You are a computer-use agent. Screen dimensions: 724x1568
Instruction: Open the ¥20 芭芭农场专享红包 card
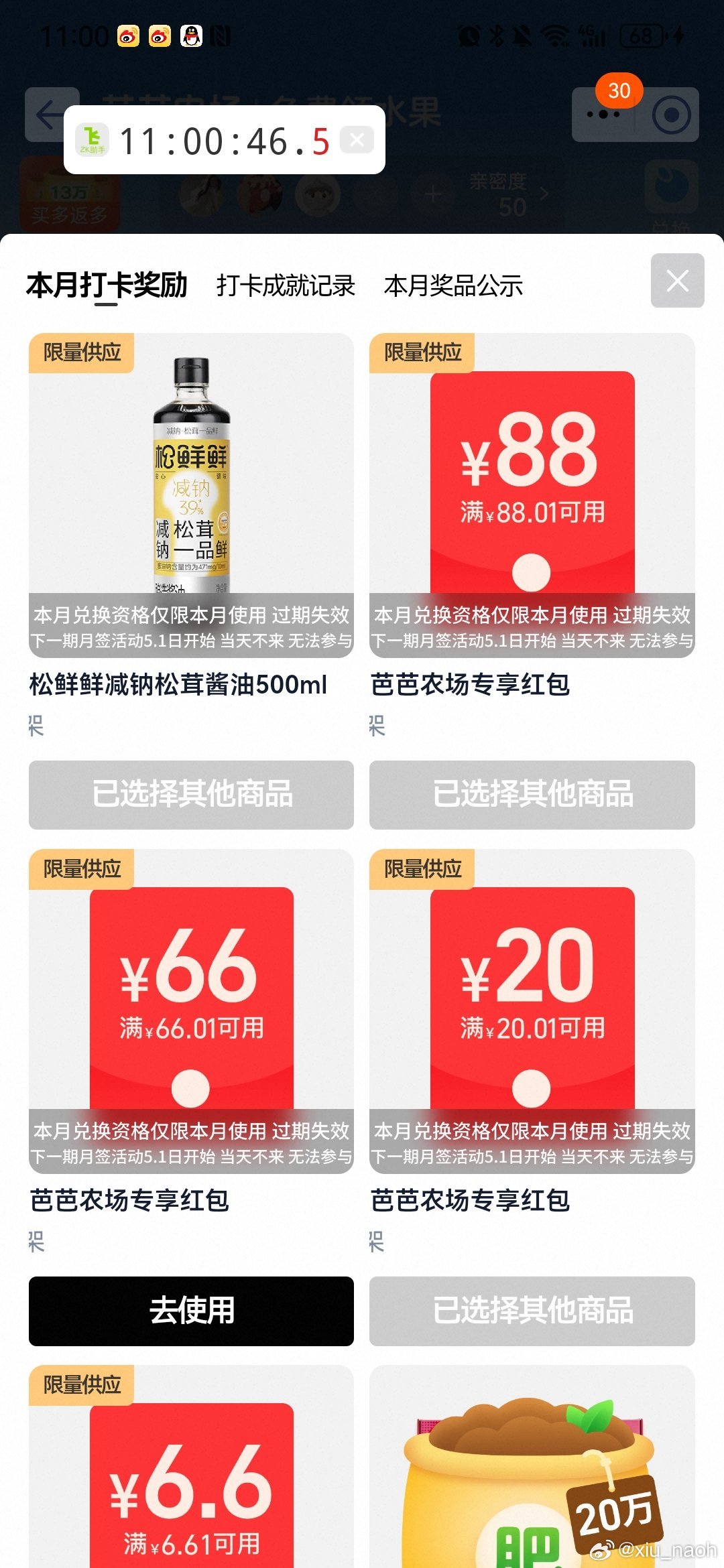tap(532, 1012)
